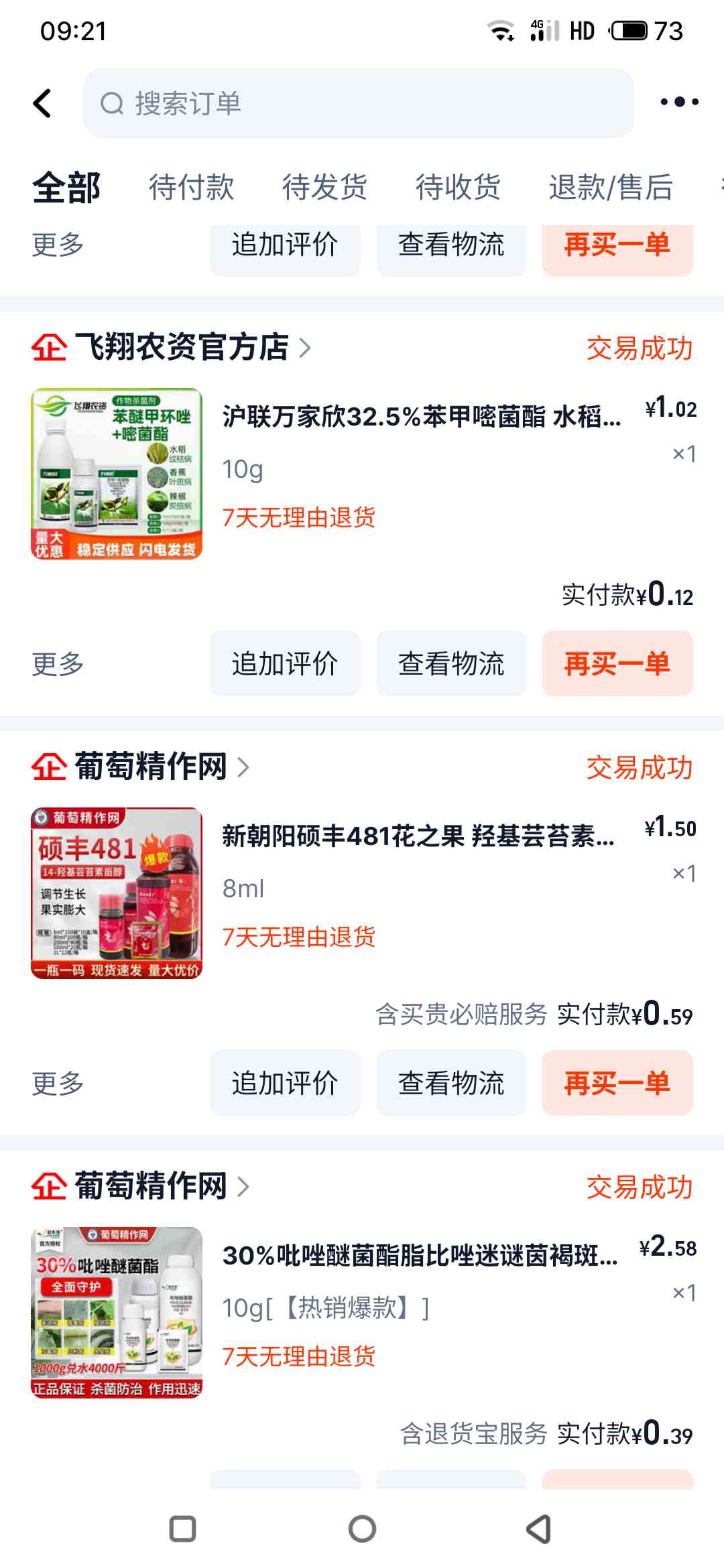This screenshot has width=724, height=1568.
Task: Tap the system home button
Action: pyautogui.click(x=362, y=1529)
